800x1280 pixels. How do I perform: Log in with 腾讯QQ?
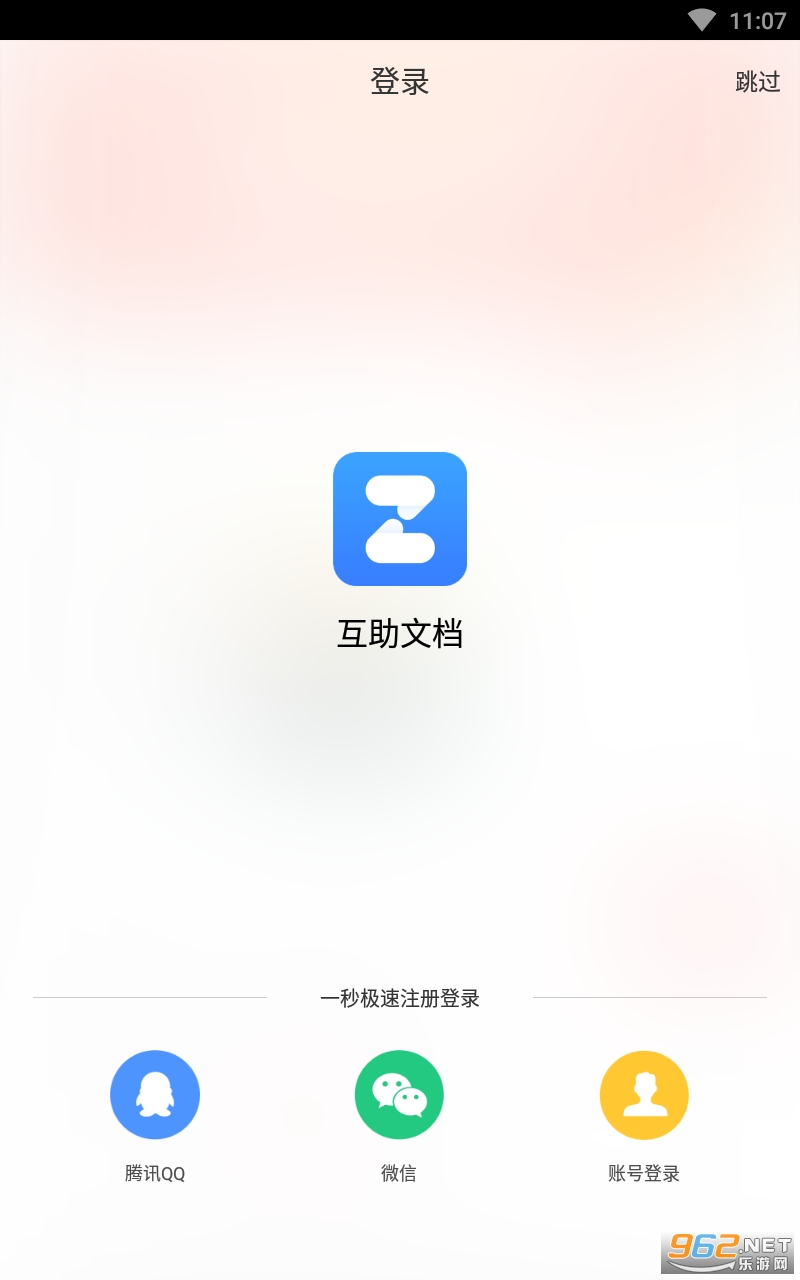[x=155, y=1095]
